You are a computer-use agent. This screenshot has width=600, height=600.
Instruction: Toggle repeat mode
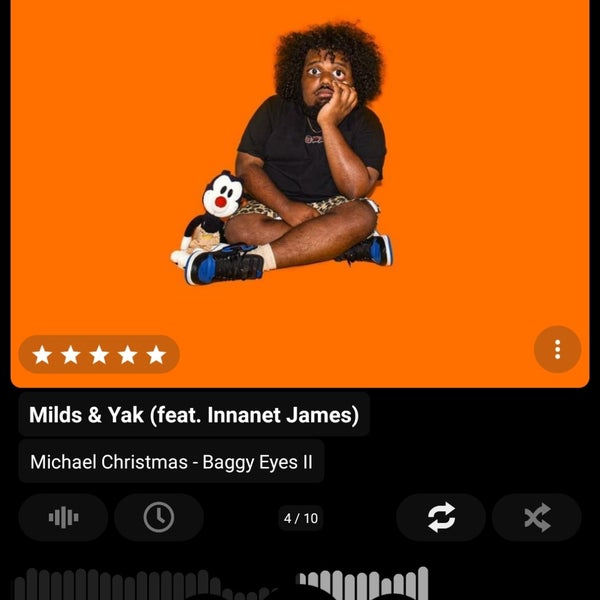click(x=441, y=517)
